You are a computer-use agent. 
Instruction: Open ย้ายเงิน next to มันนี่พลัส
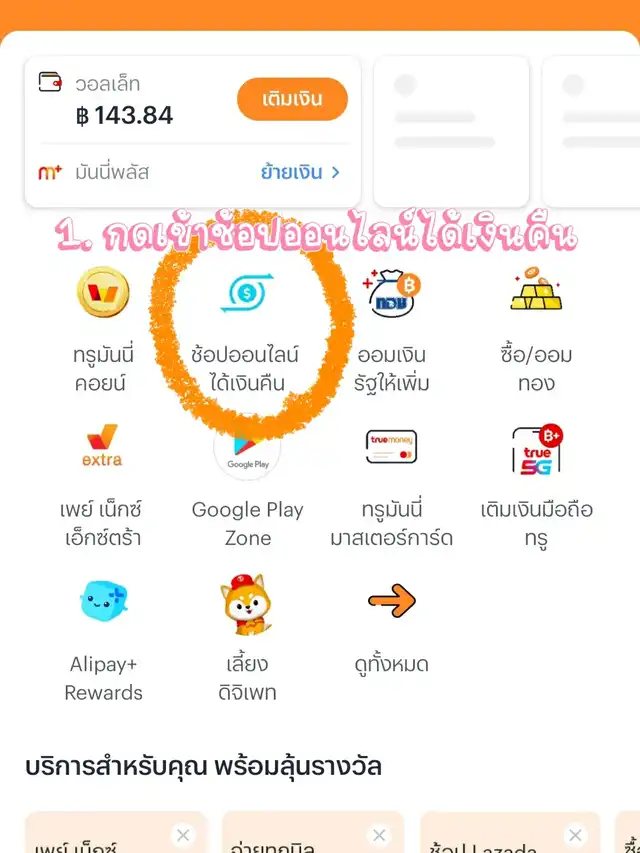[x=301, y=172]
